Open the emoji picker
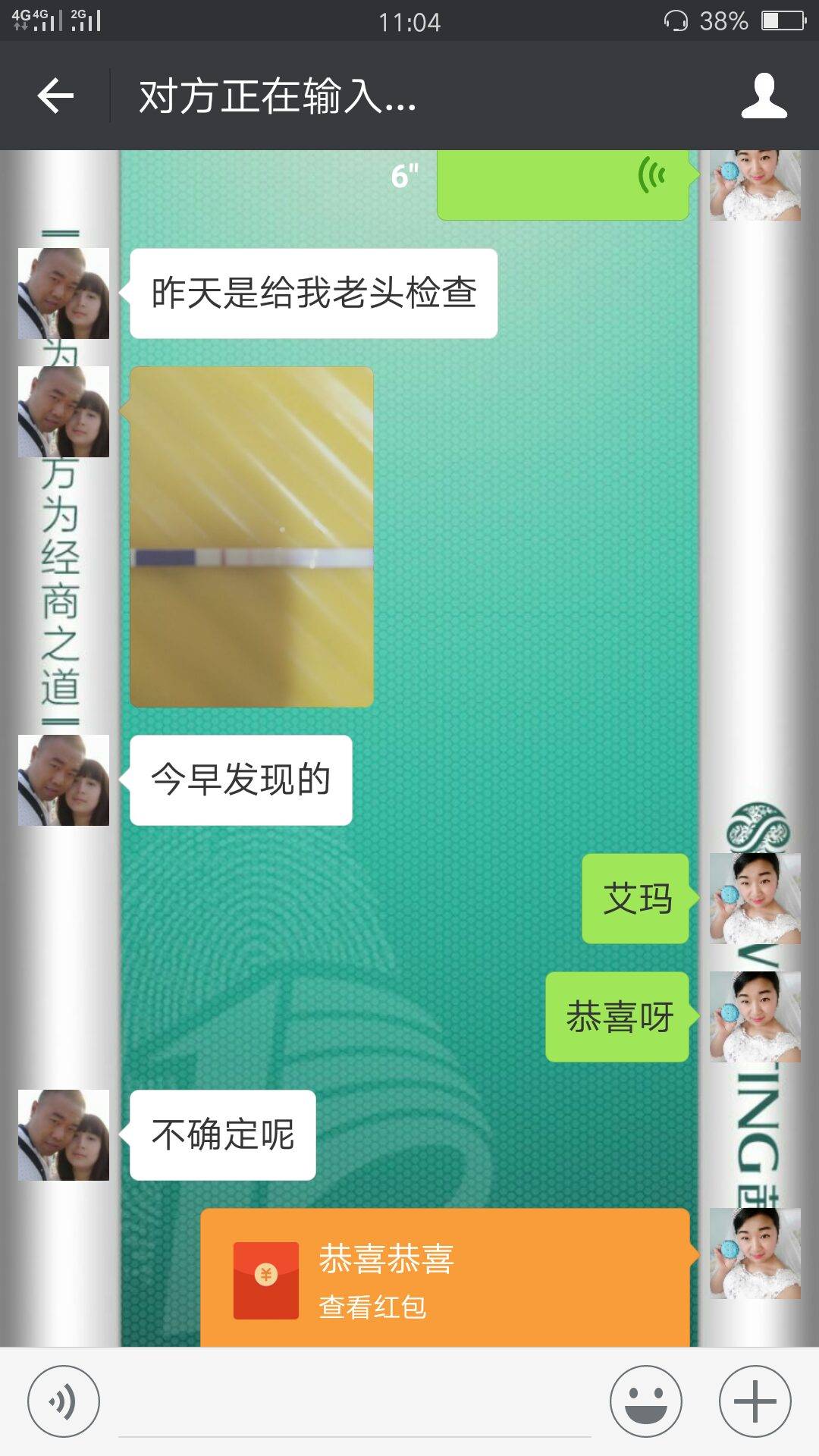The image size is (819, 1456). coord(645,1401)
